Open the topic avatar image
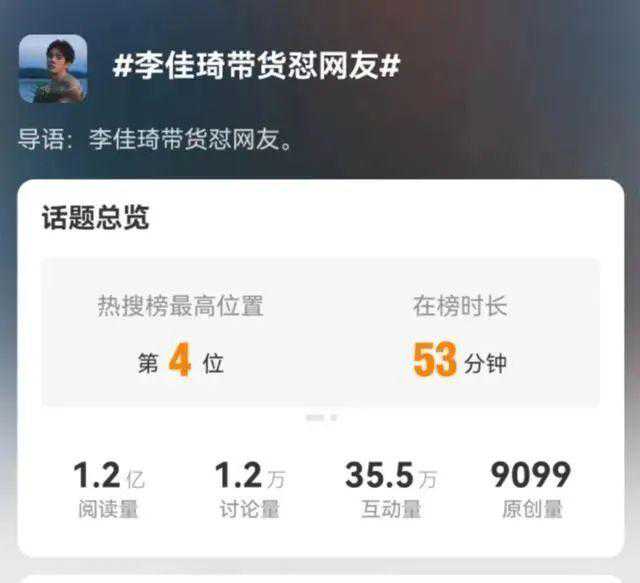 (x=53, y=68)
